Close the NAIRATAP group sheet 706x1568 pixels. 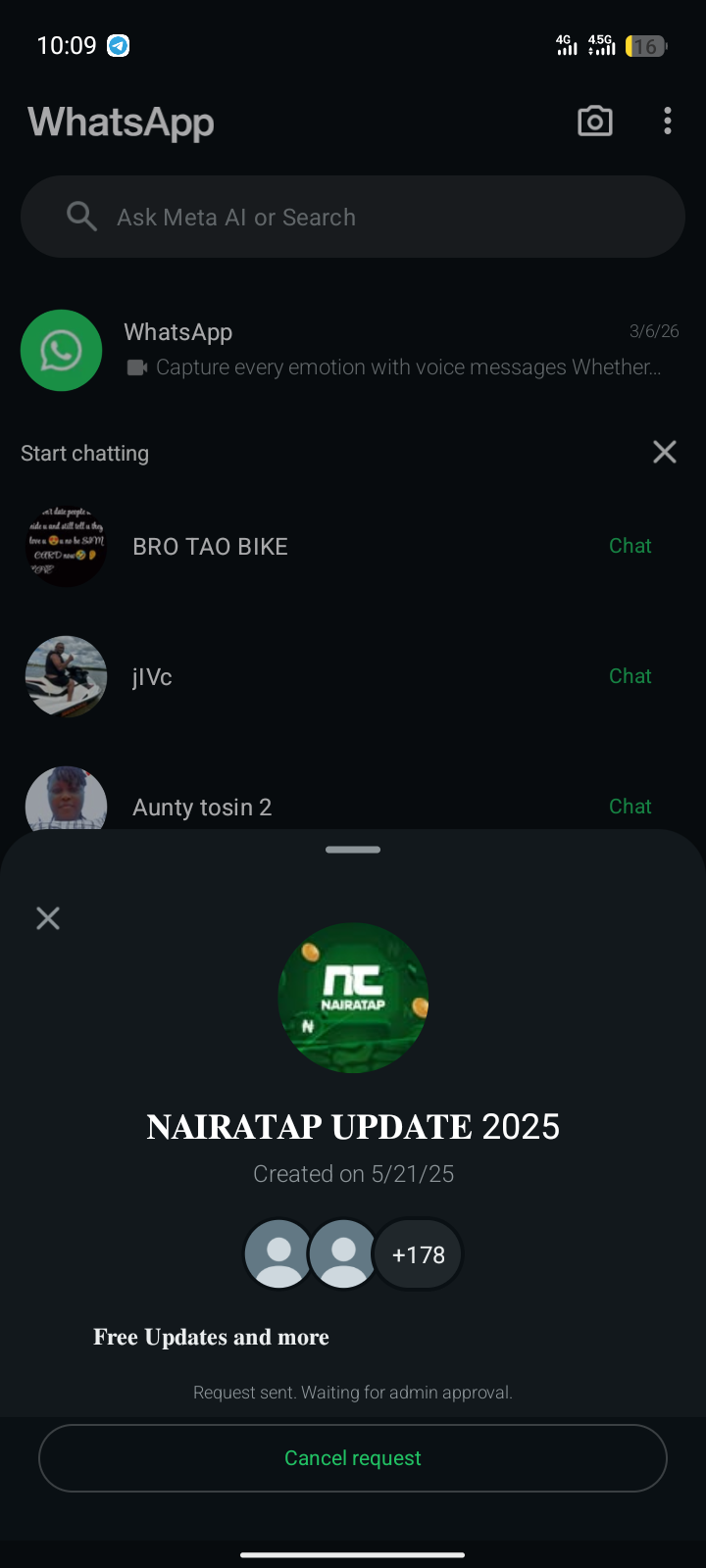coord(48,918)
